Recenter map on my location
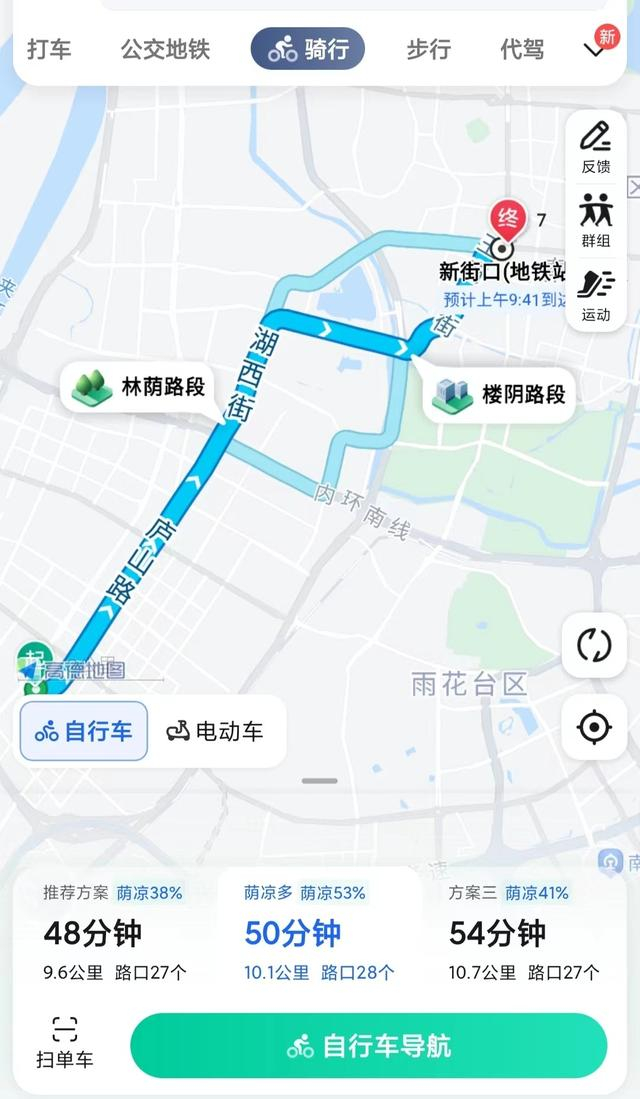This screenshot has height=1099, width=640. click(x=594, y=728)
